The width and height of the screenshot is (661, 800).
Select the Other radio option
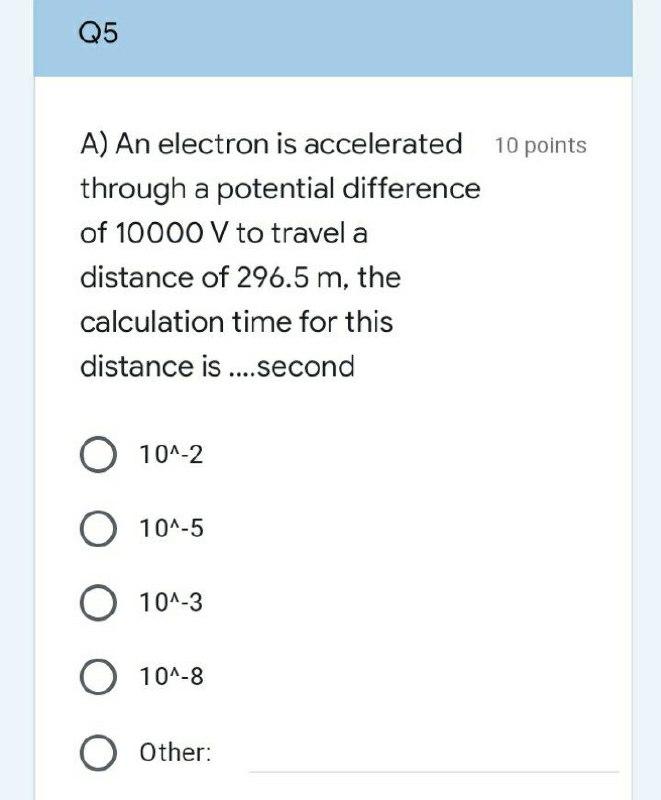pyautogui.click(x=97, y=752)
